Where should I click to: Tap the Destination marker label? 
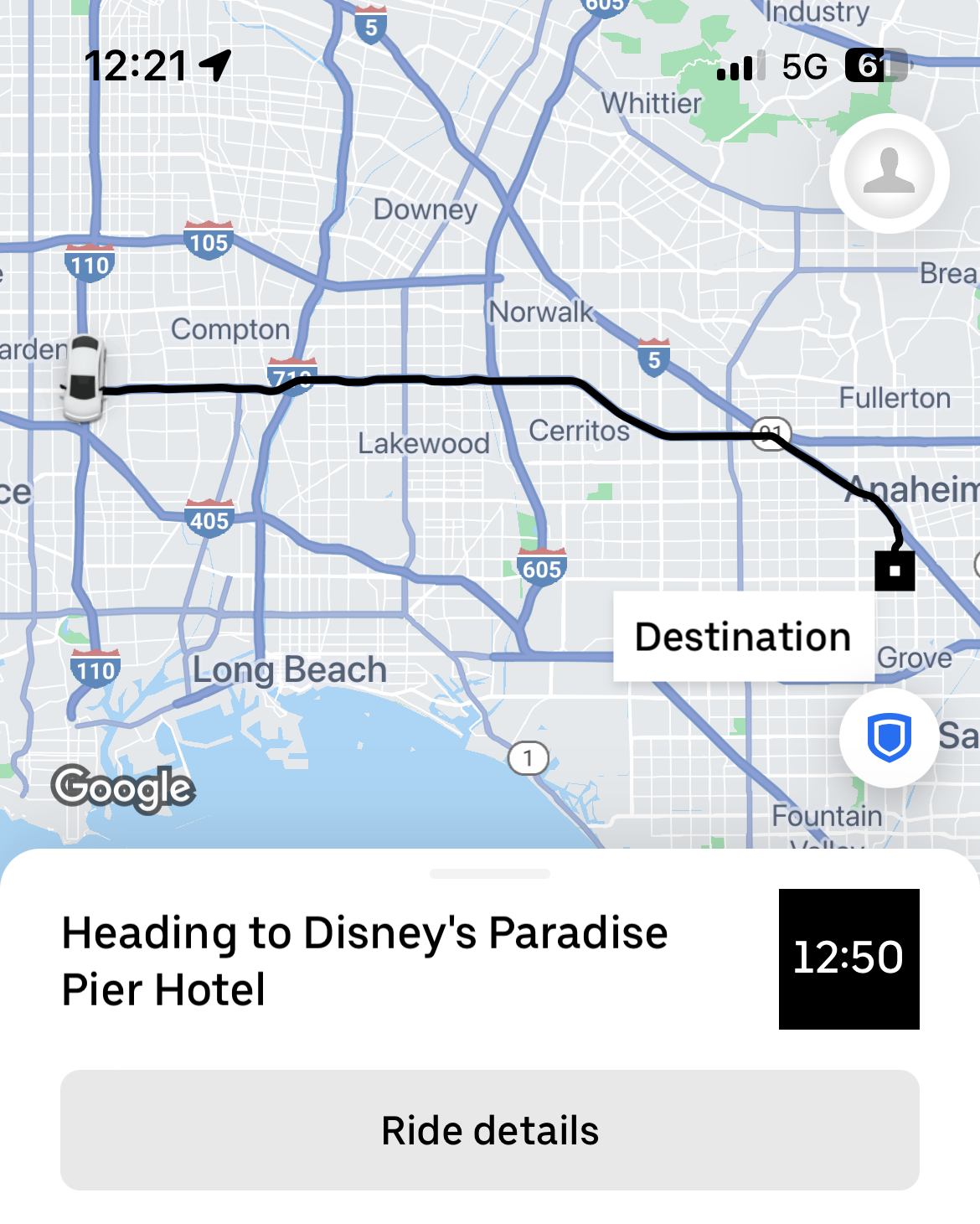point(743,637)
